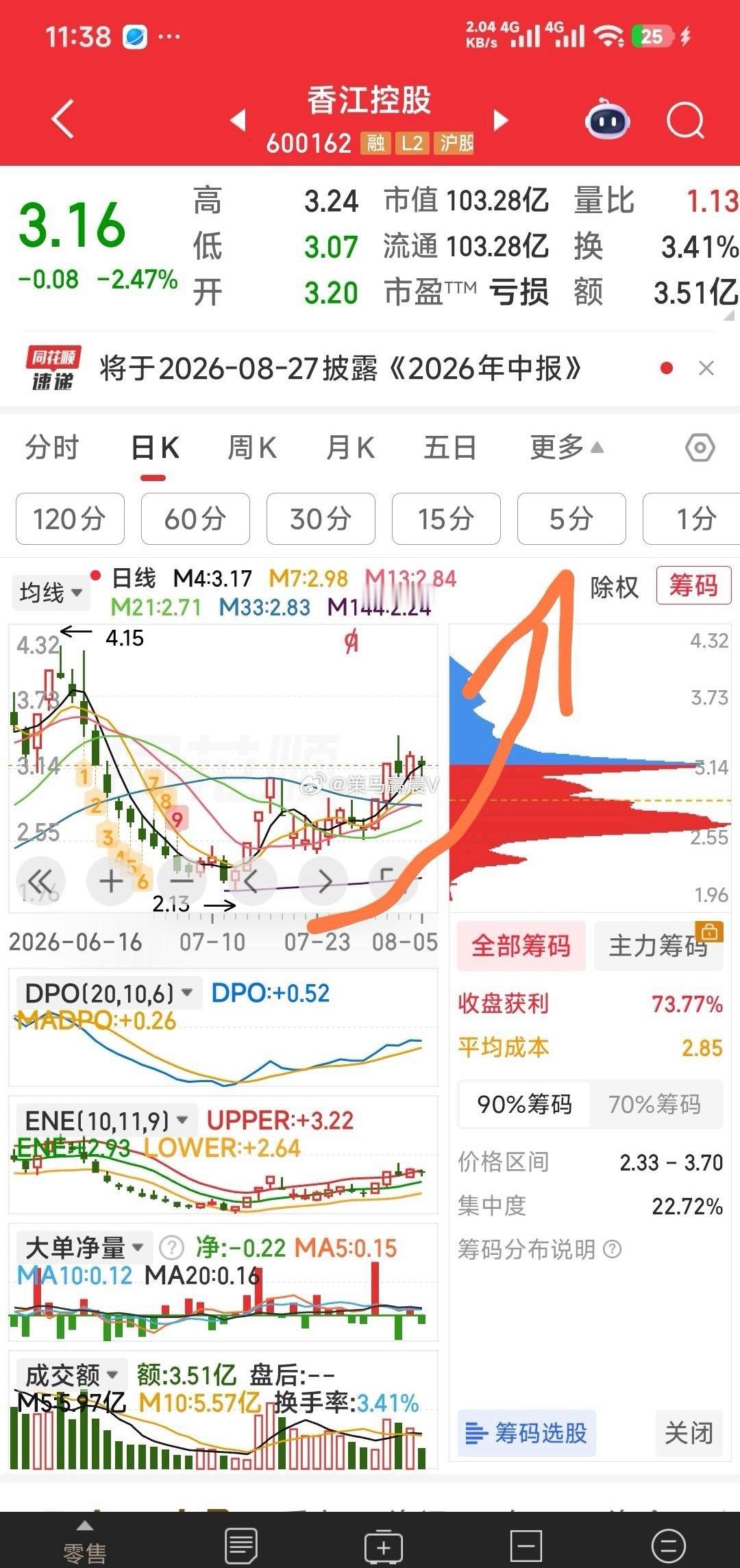
Task: Select the 70%筹码 segment
Action: tap(655, 1104)
